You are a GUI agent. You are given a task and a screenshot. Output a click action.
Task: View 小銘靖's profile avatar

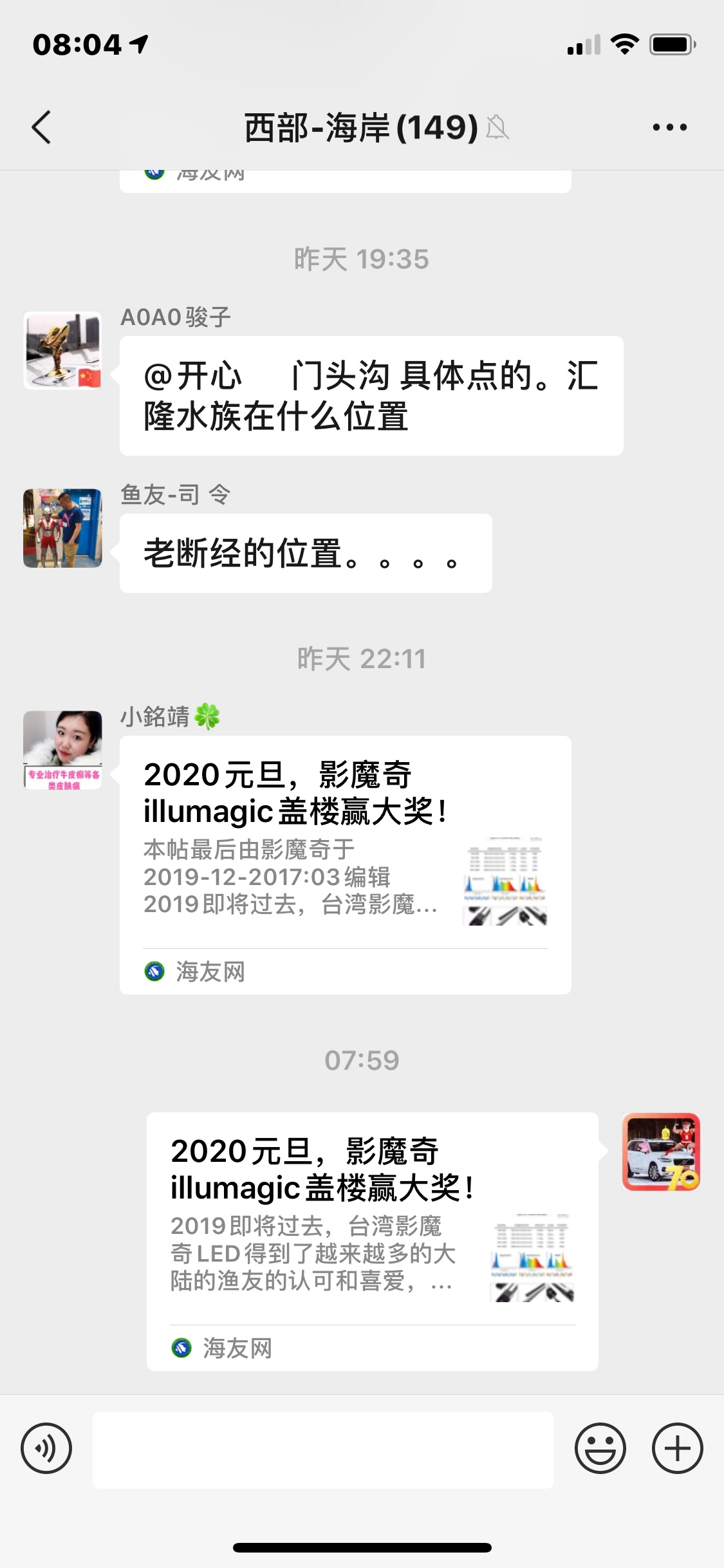click(62, 750)
